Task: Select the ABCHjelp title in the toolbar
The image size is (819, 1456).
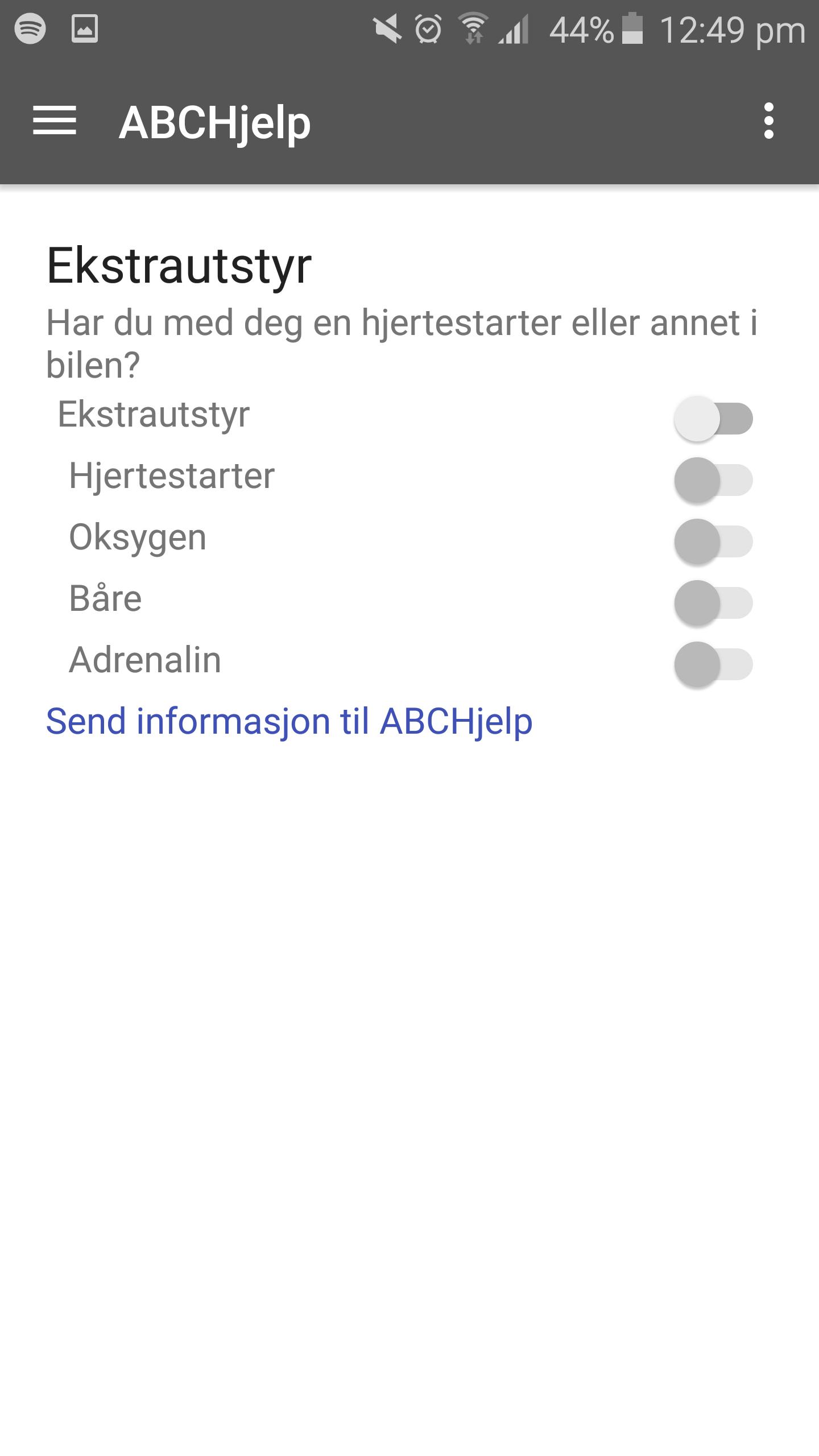Action: pyautogui.click(x=213, y=121)
